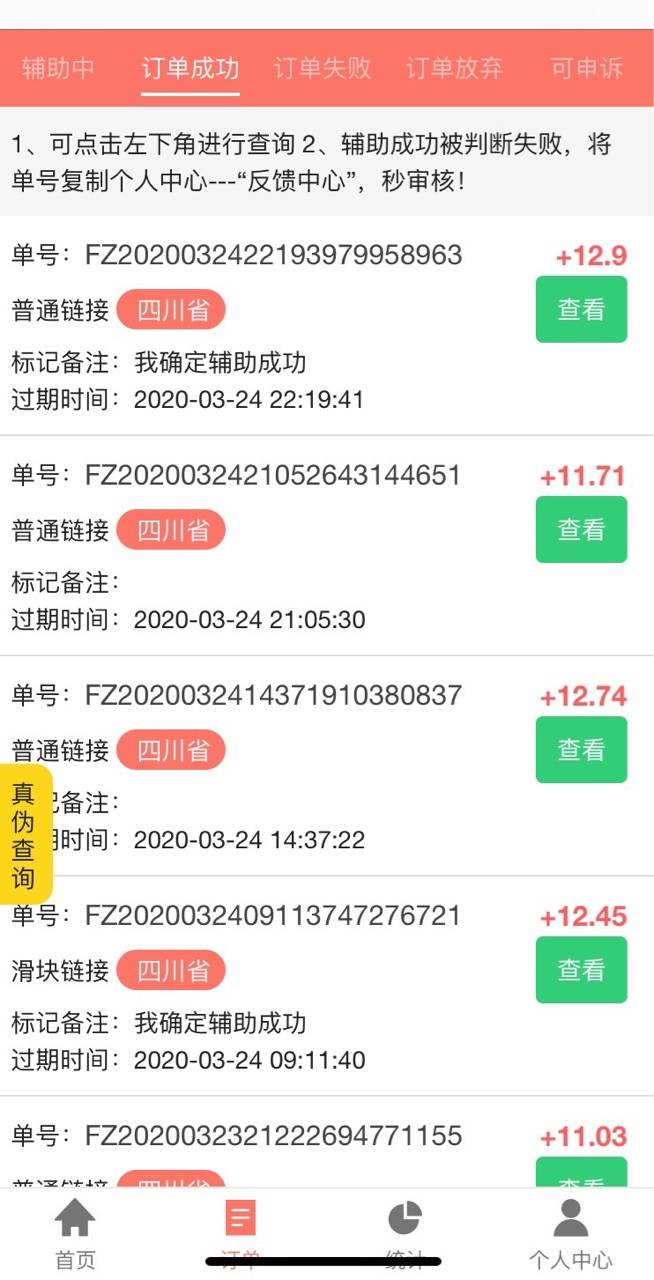Tap the 订单 orders tab in the bottom bar
Viewport: 654px width, 1280px height.
pyautogui.click(x=240, y=1234)
